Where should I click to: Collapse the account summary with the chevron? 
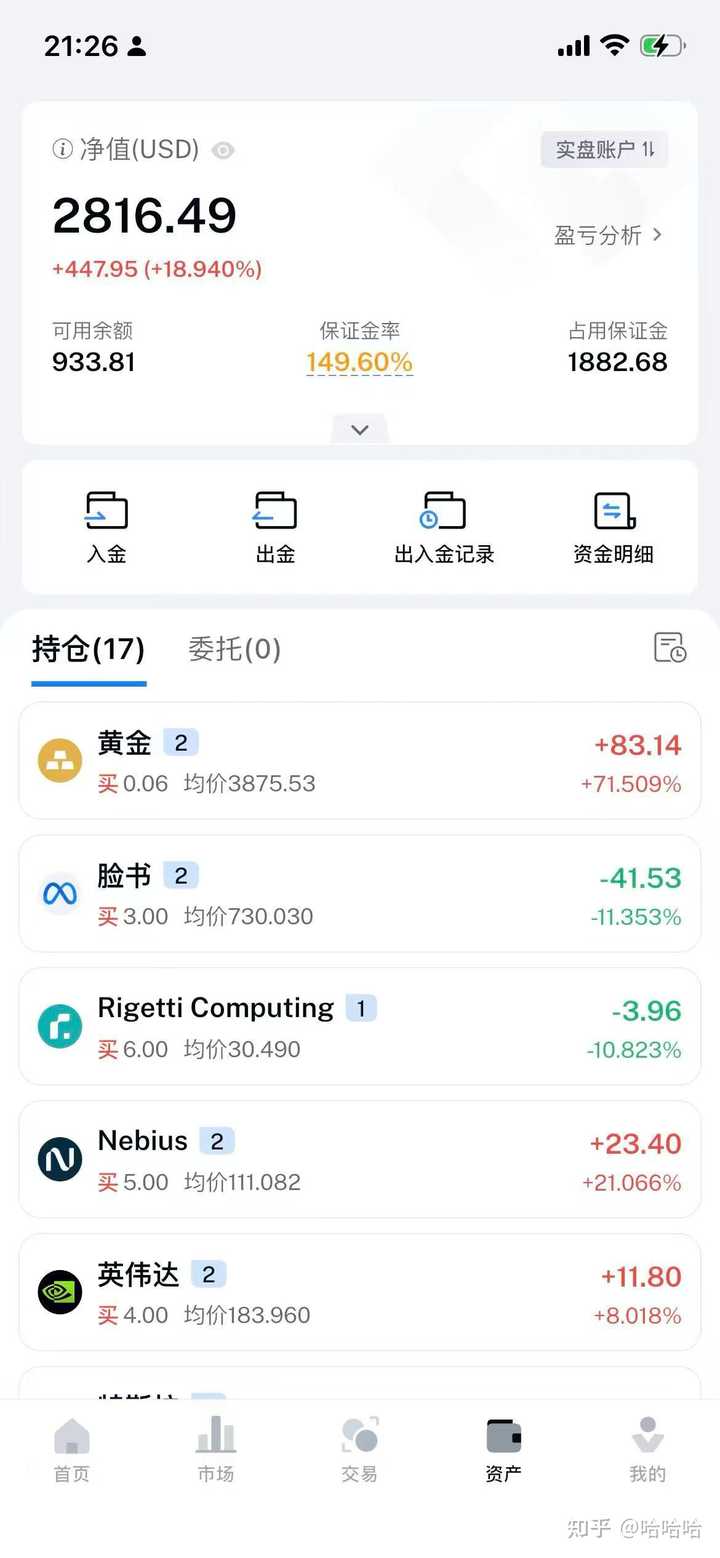click(359, 429)
